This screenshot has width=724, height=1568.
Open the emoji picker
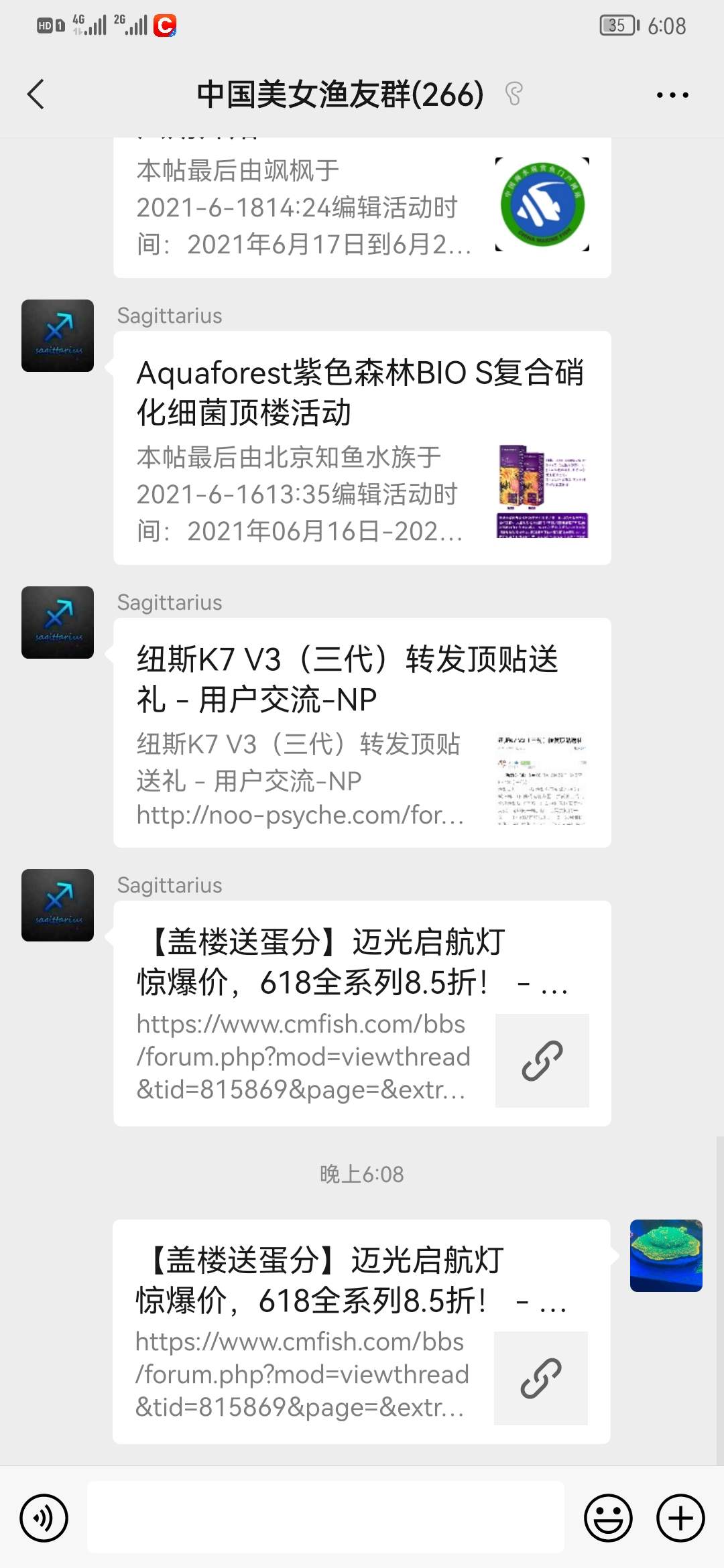[x=608, y=1518]
